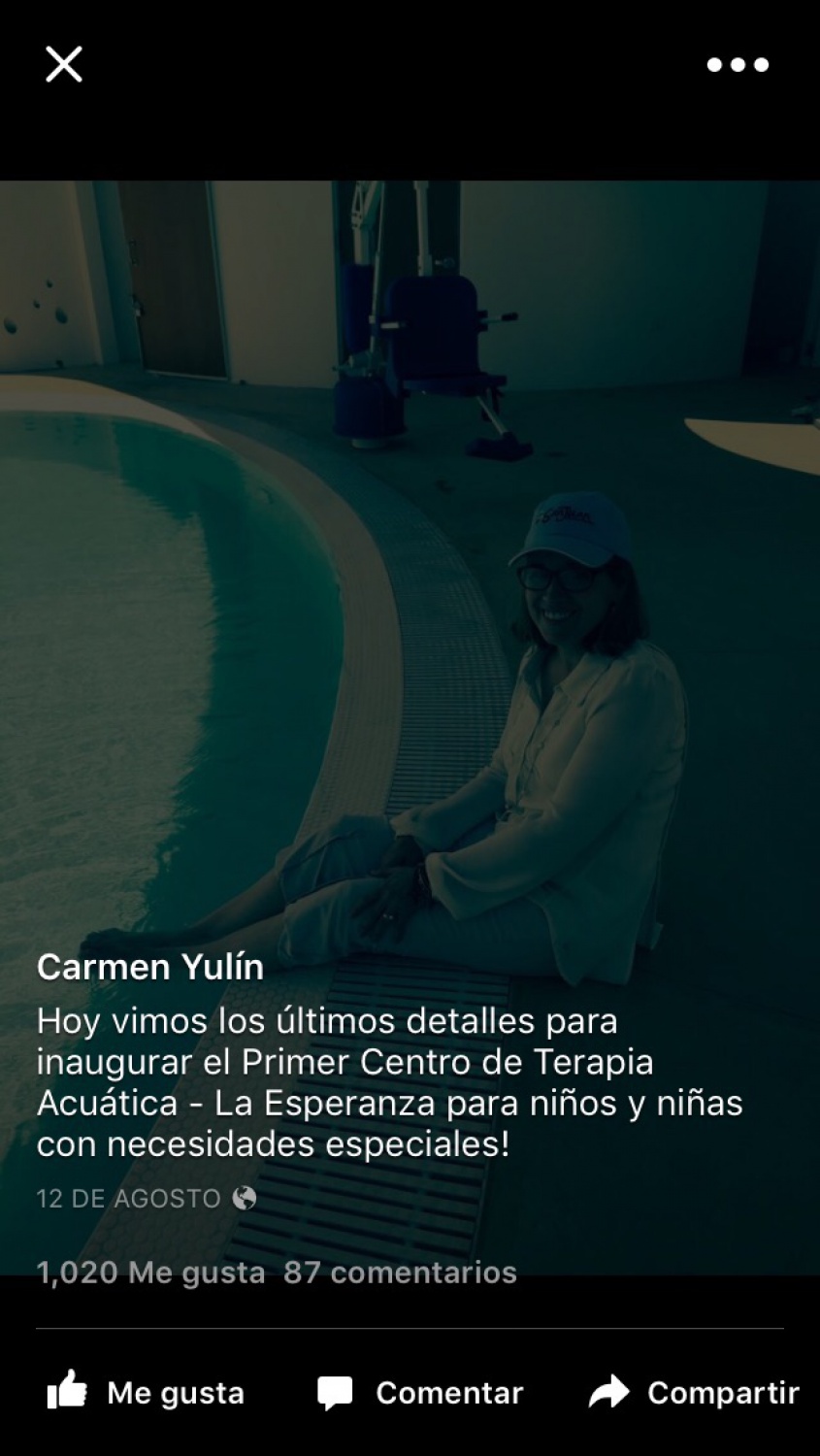
Task: Tap Comentar to write a comment
Action: point(420,1393)
